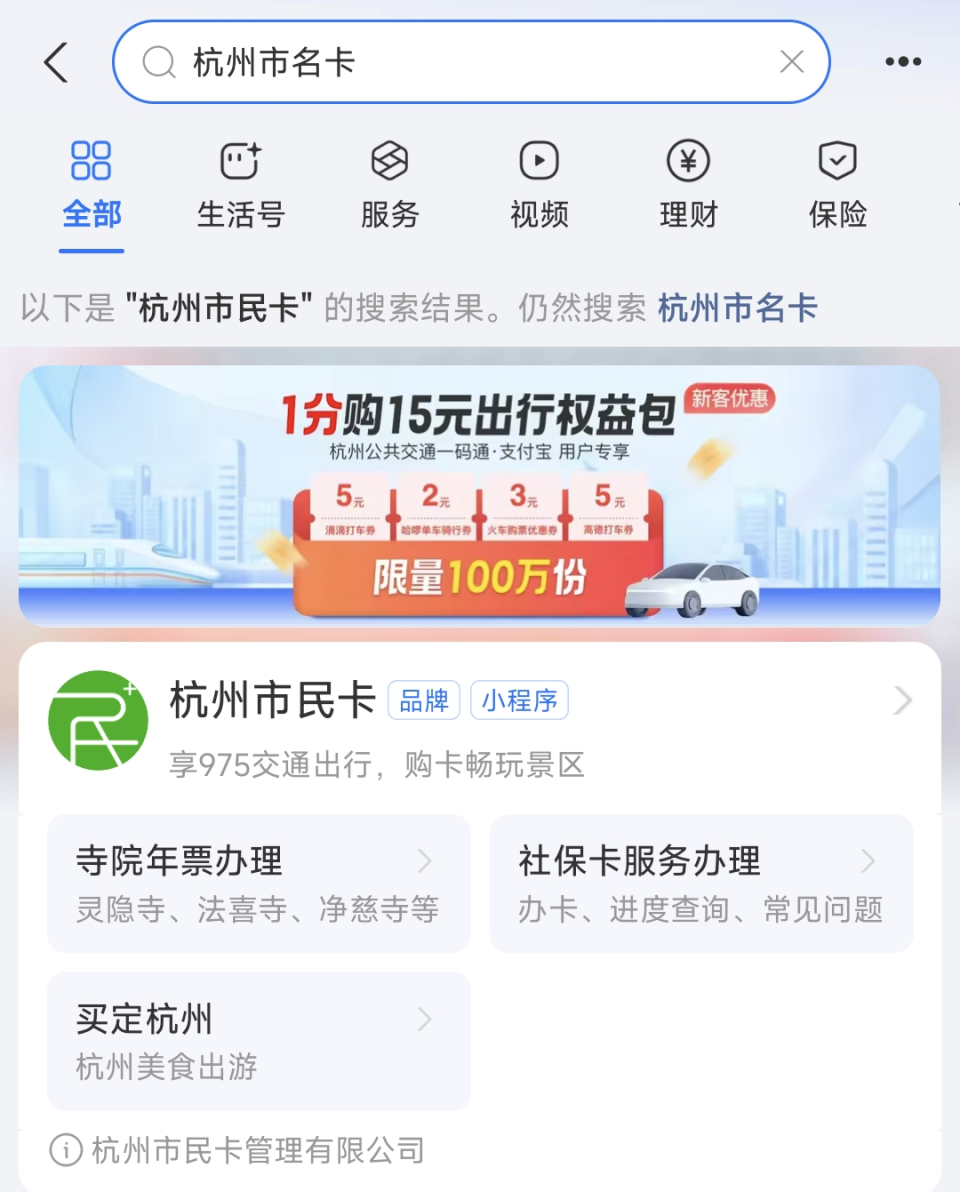Image resolution: width=960 pixels, height=1192 pixels.
Task: Click the 全部 grid icon
Action: tap(91, 160)
